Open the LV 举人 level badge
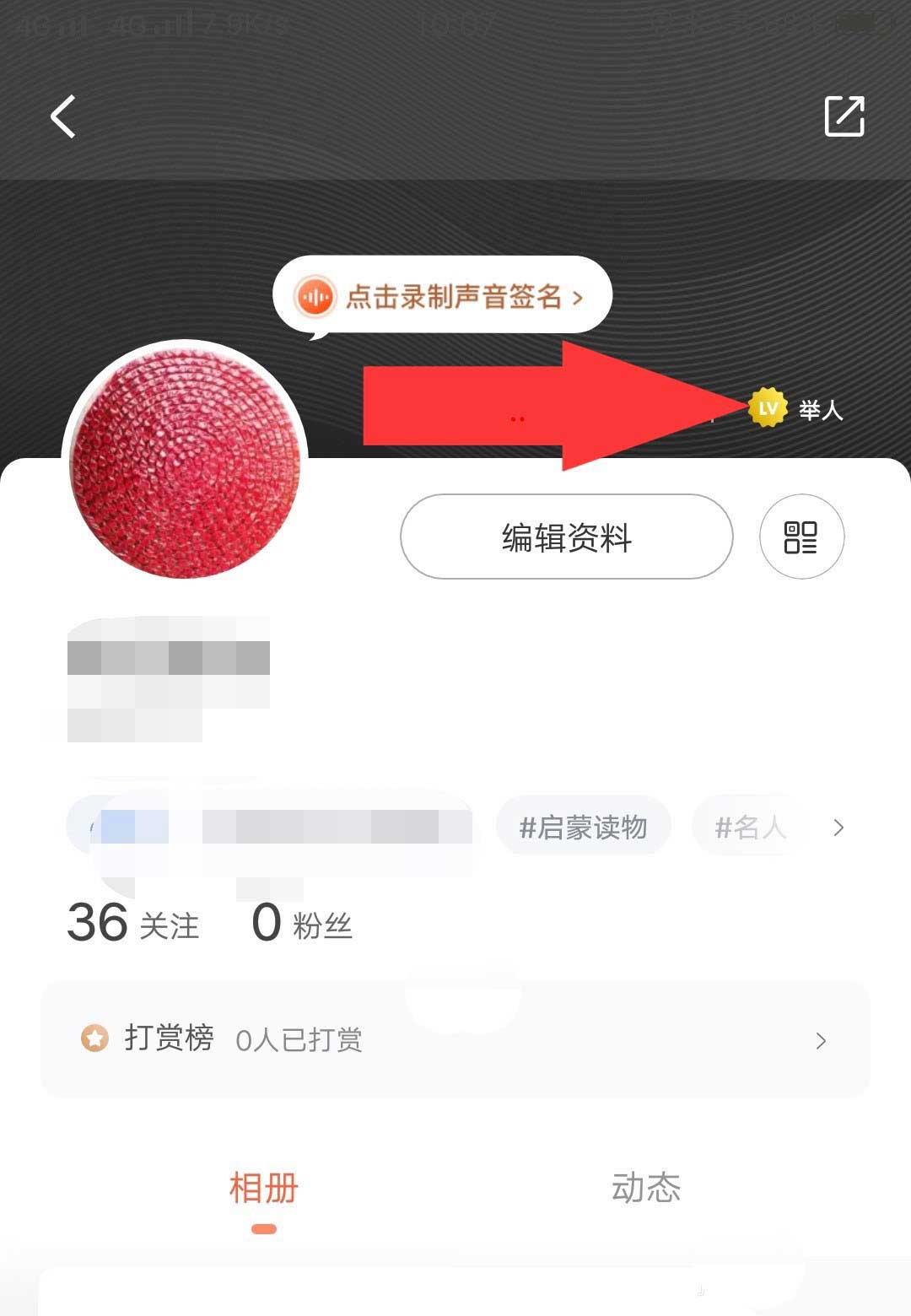Screen dimensions: 911x1316 point(796,410)
